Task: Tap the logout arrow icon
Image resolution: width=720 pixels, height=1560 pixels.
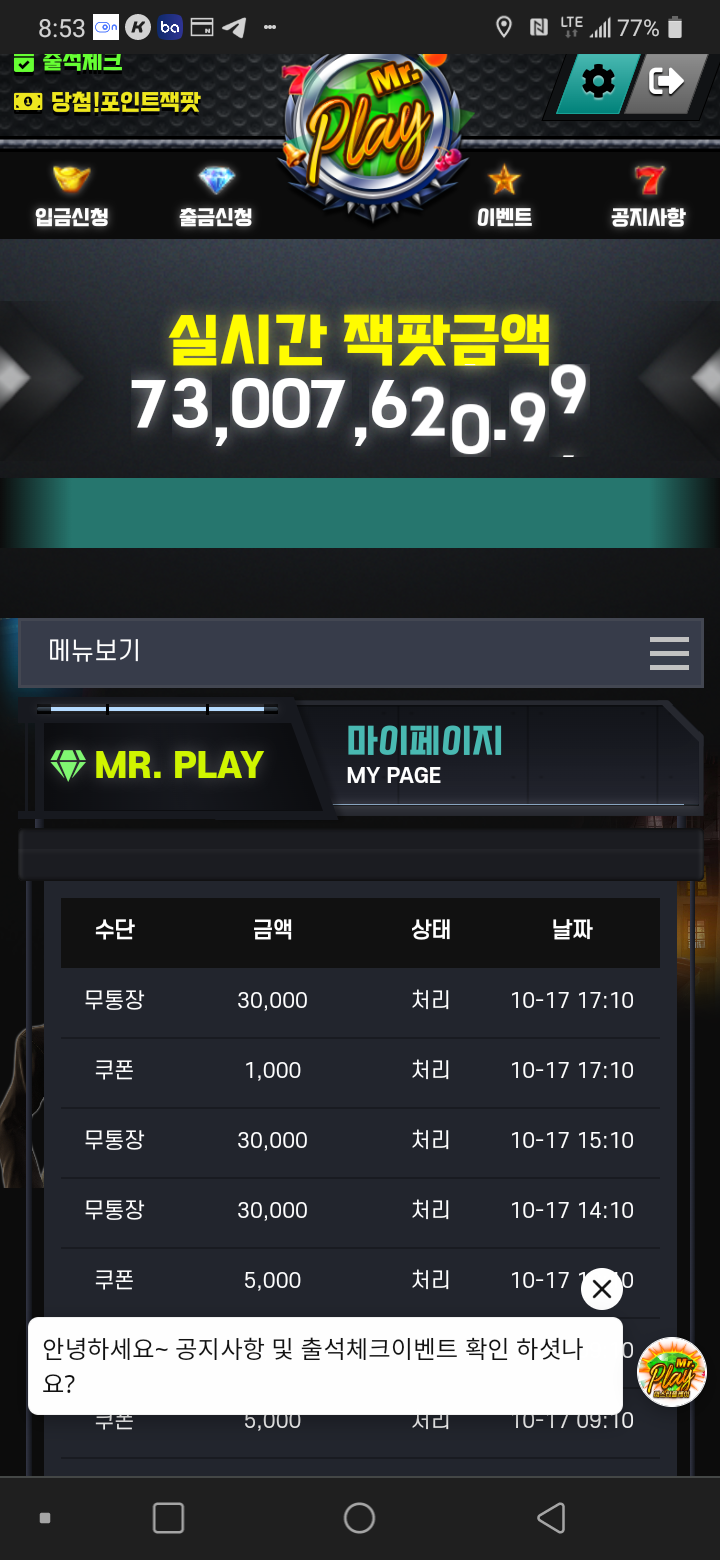Action: coord(665,82)
